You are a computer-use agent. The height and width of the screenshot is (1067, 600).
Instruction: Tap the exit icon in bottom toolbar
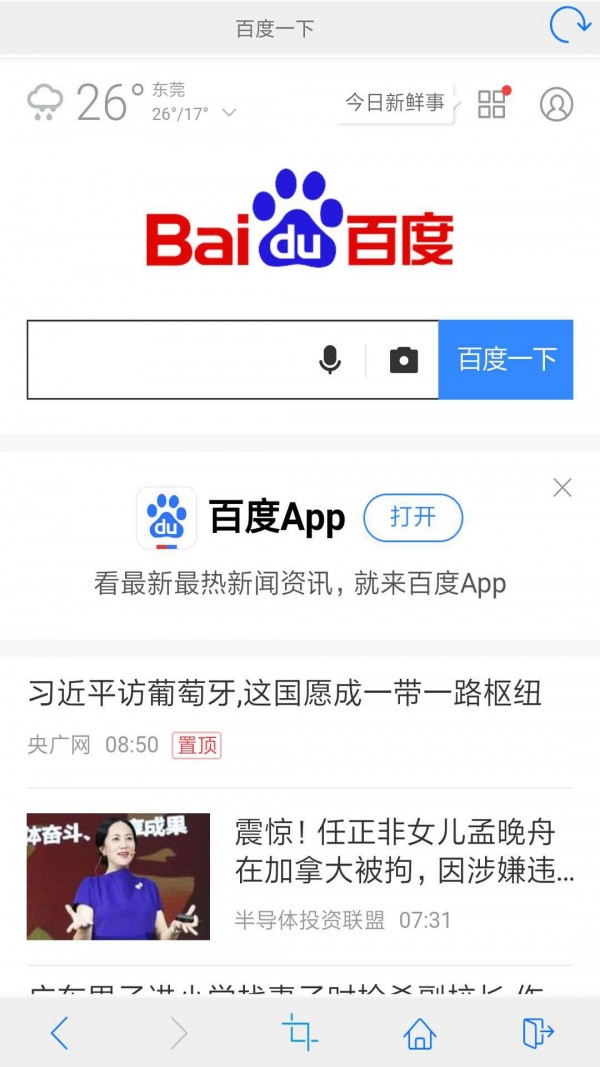click(538, 1032)
